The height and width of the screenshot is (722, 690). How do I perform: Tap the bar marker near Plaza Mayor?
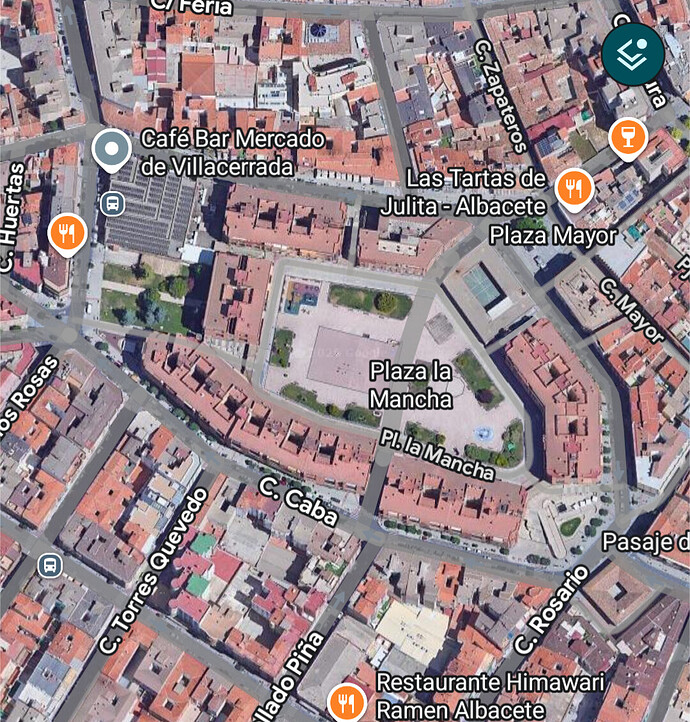click(627, 137)
